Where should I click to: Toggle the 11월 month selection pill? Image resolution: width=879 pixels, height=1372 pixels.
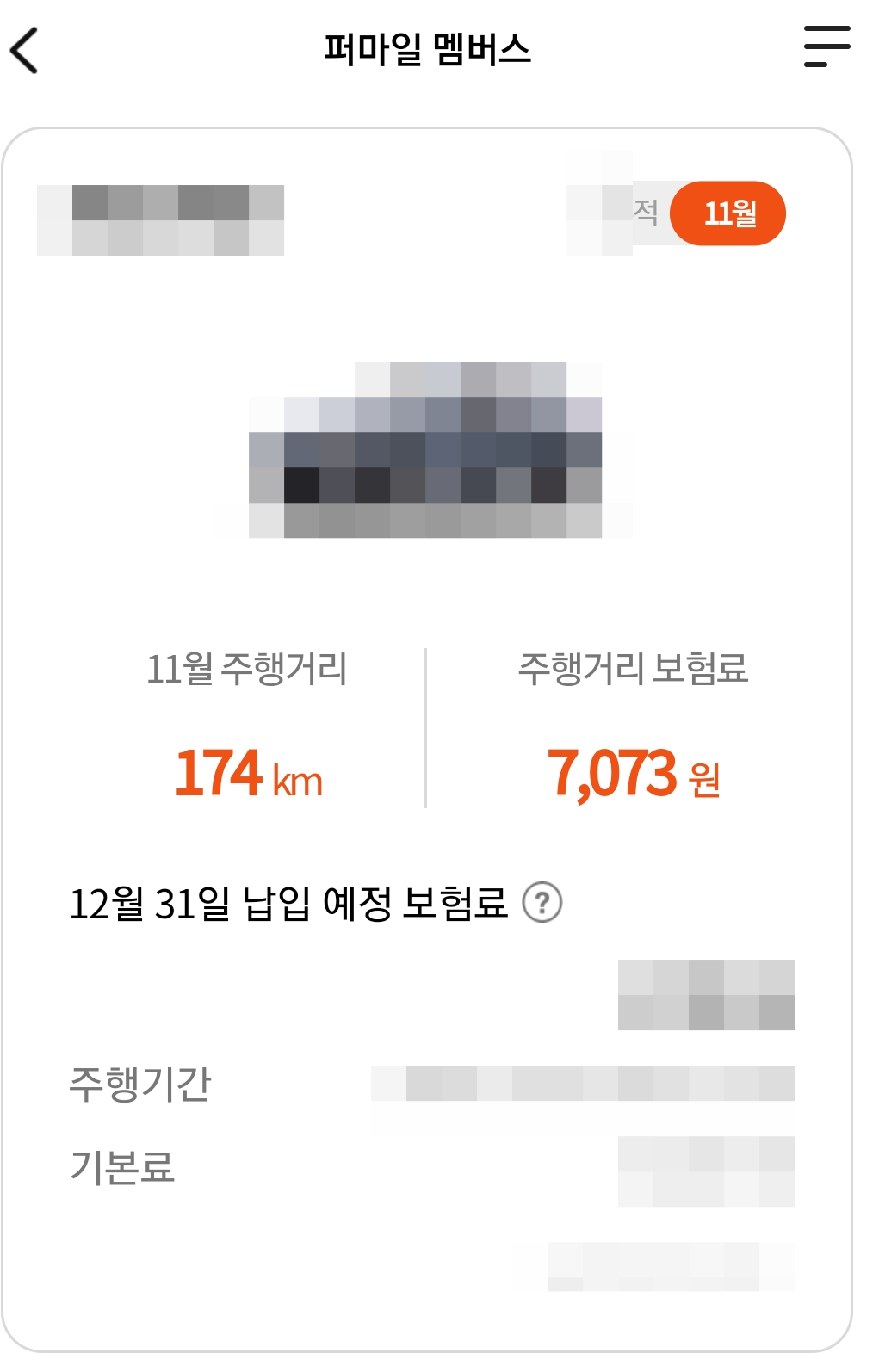(729, 213)
